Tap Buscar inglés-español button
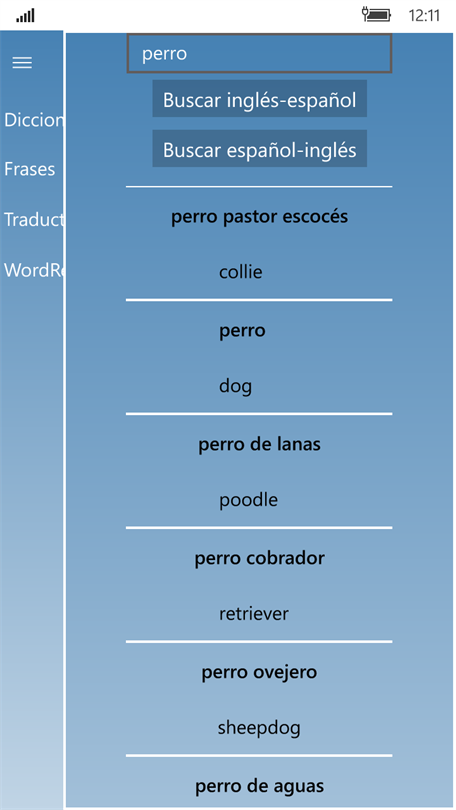 259,99
